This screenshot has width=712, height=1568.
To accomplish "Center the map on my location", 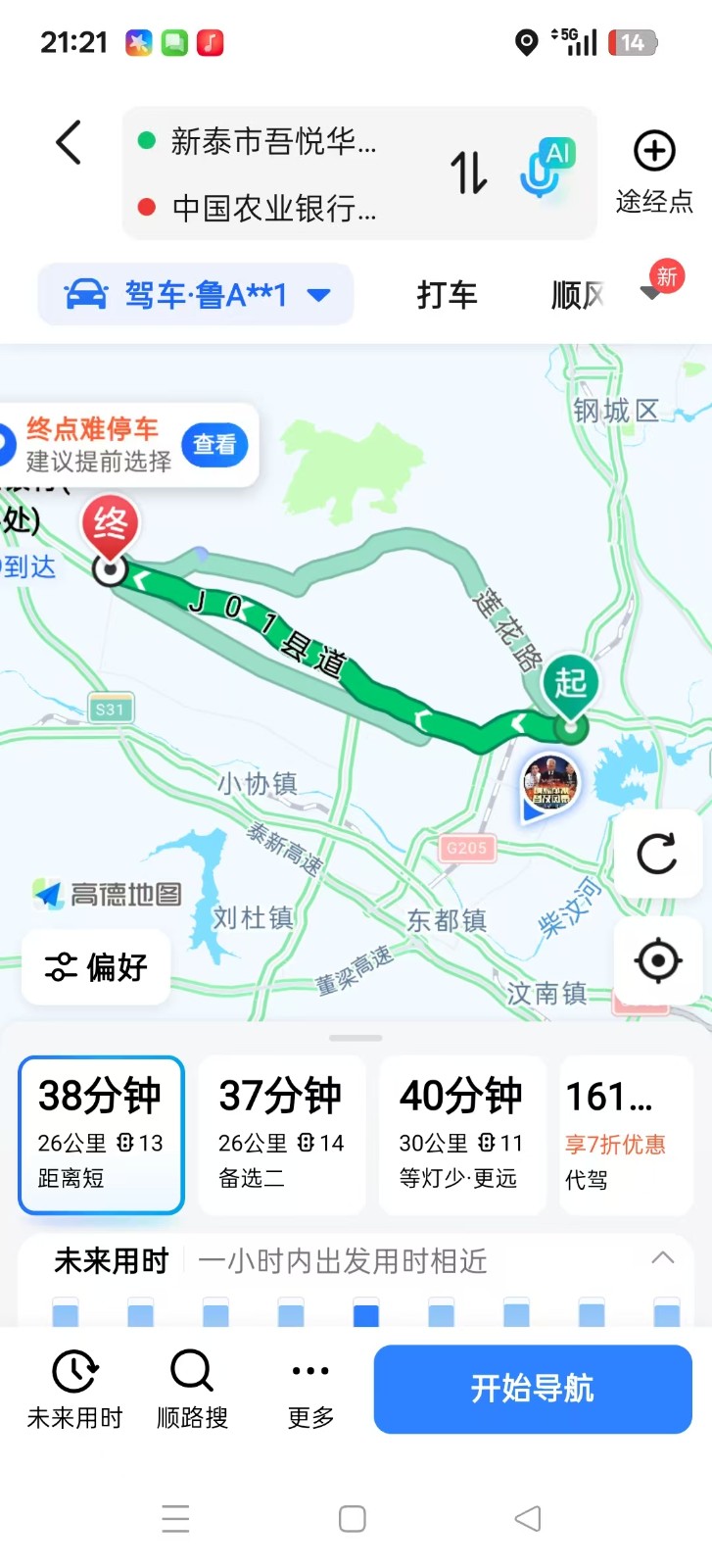I will pos(657,960).
